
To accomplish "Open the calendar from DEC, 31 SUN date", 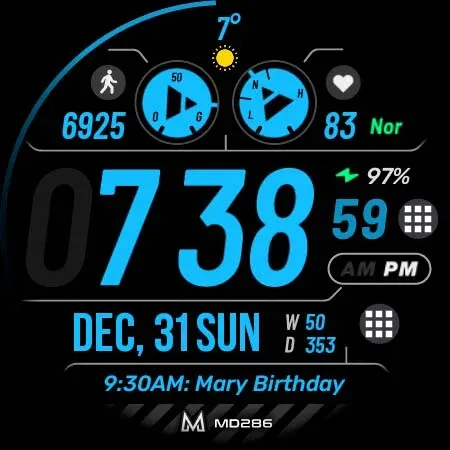I will pyautogui.click(x=166, y=333).
